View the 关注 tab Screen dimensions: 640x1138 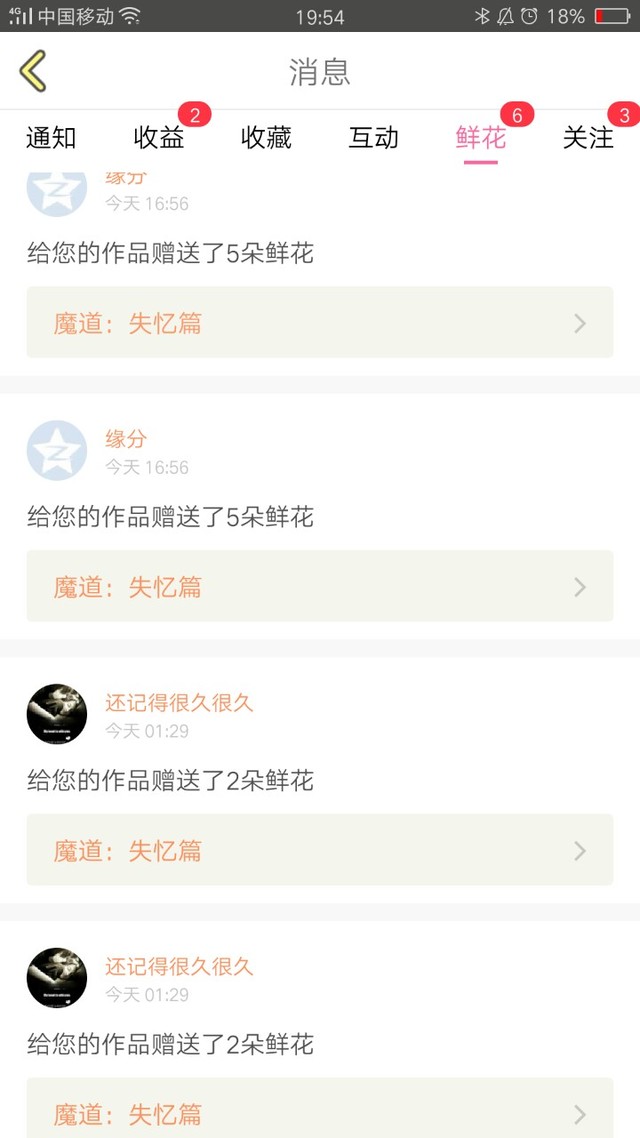point(588,138)
